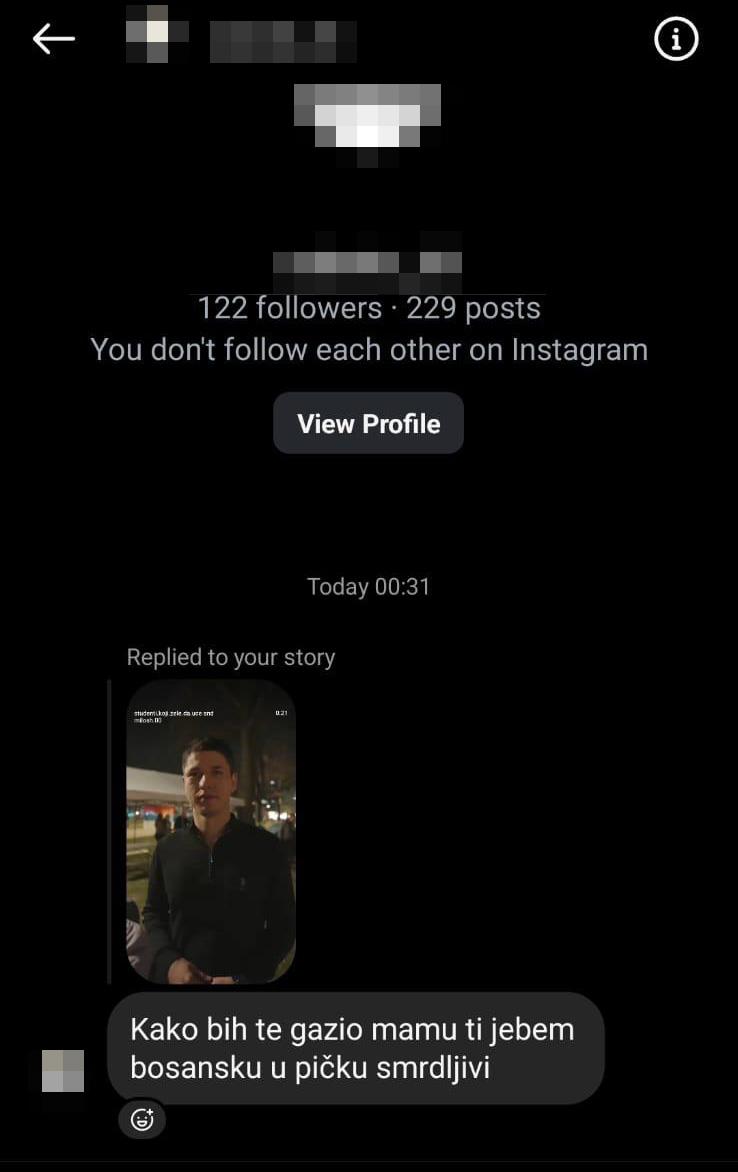This screenshot has width=738, height=1172.
Task: Open the replied story thumbnail
Action: [x=211, y=831]
